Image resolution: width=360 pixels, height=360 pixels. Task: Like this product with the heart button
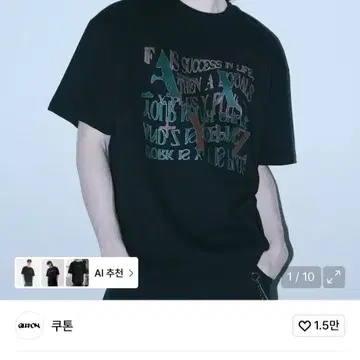(x=319, y=326)
